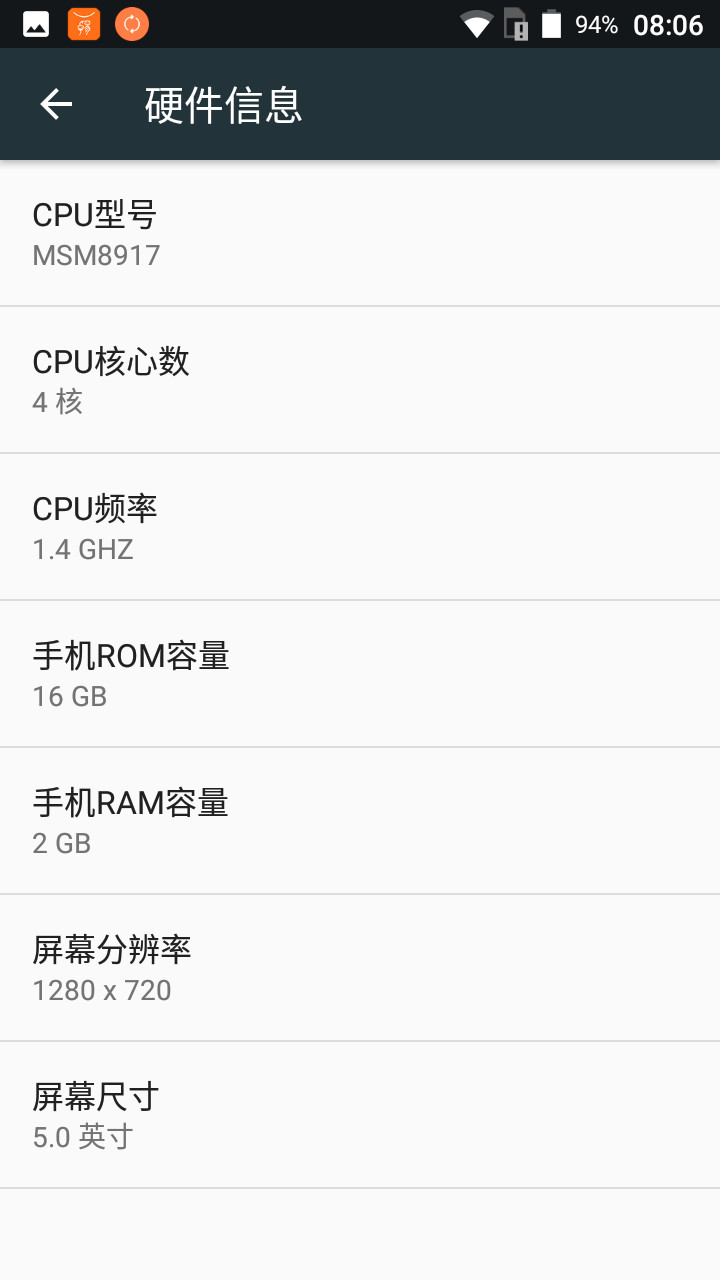Tap the MSM8917 value text

click(96, 255)
